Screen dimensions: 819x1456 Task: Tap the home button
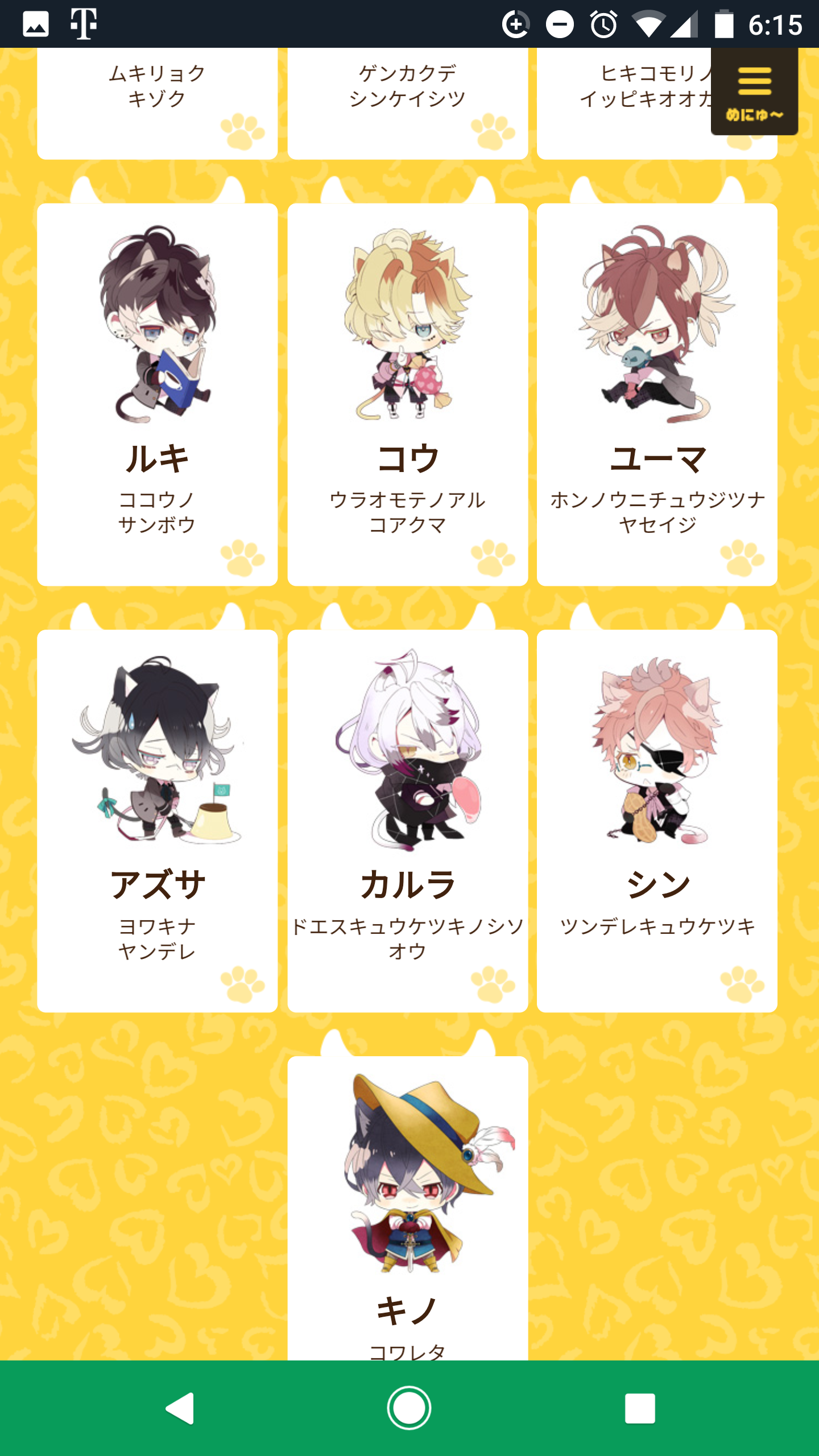tap(409, 1408)
